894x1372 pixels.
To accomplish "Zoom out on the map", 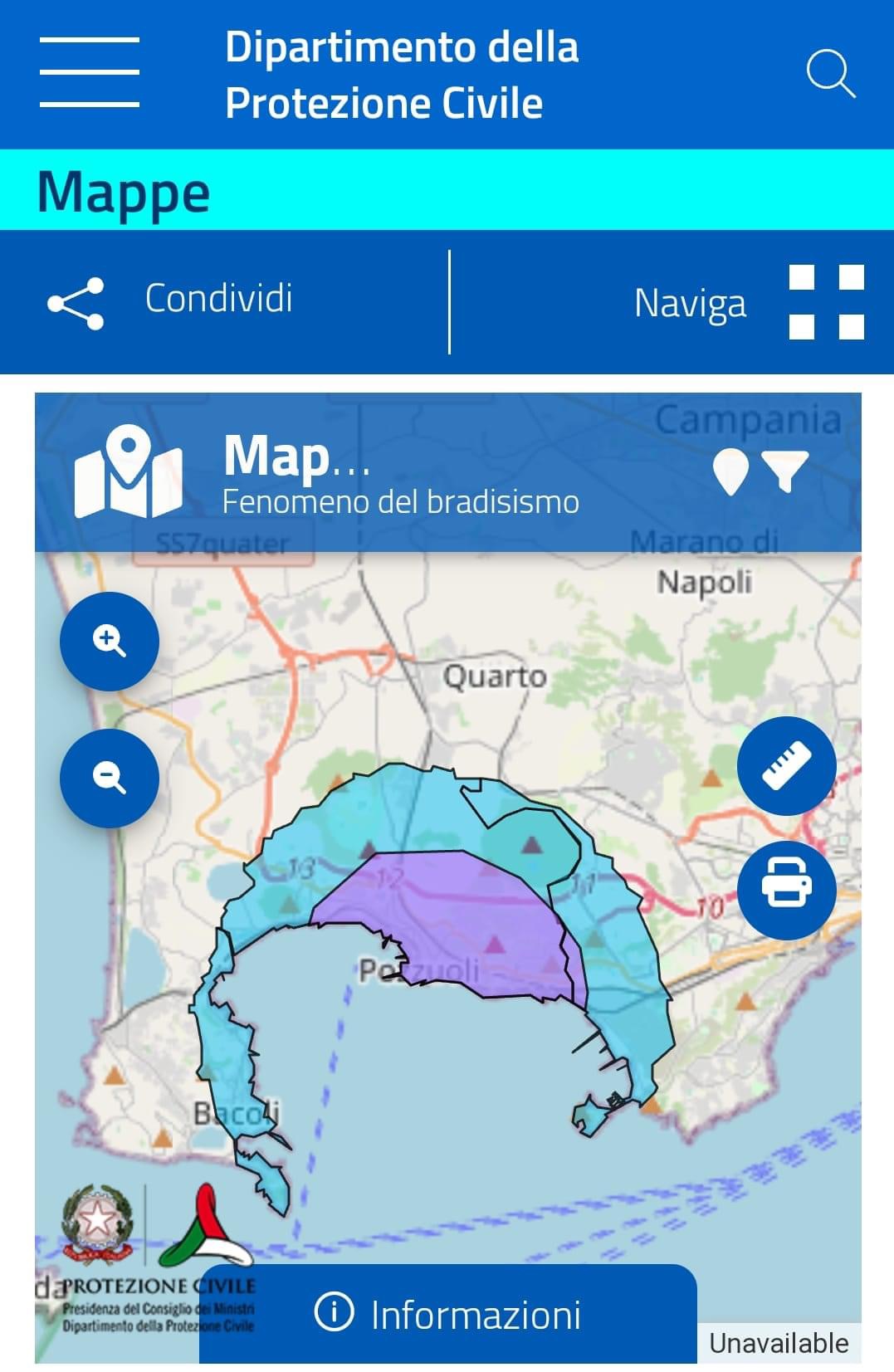I will 109,778.
